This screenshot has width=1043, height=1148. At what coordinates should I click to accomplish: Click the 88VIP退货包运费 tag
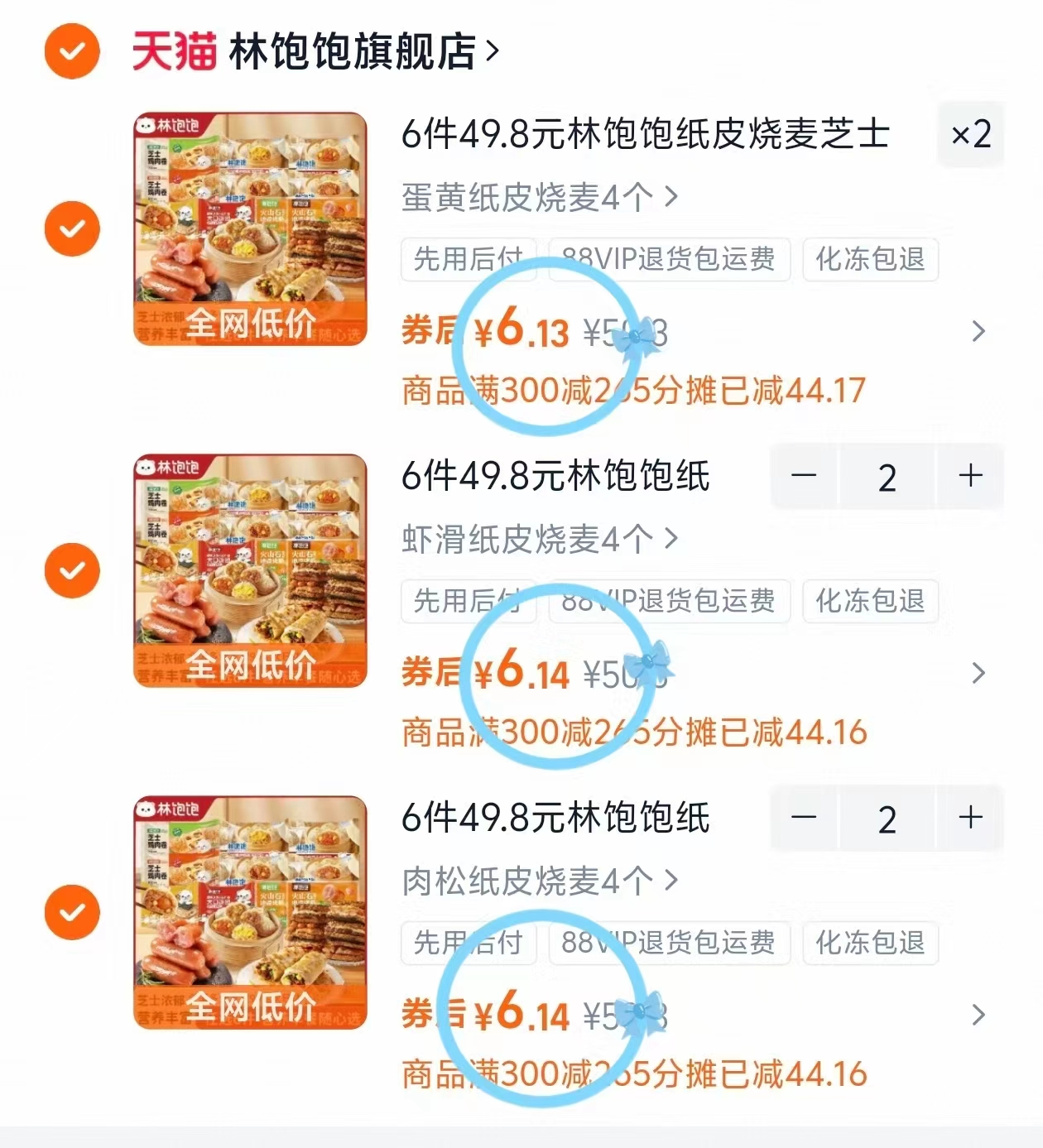[669, 260]
